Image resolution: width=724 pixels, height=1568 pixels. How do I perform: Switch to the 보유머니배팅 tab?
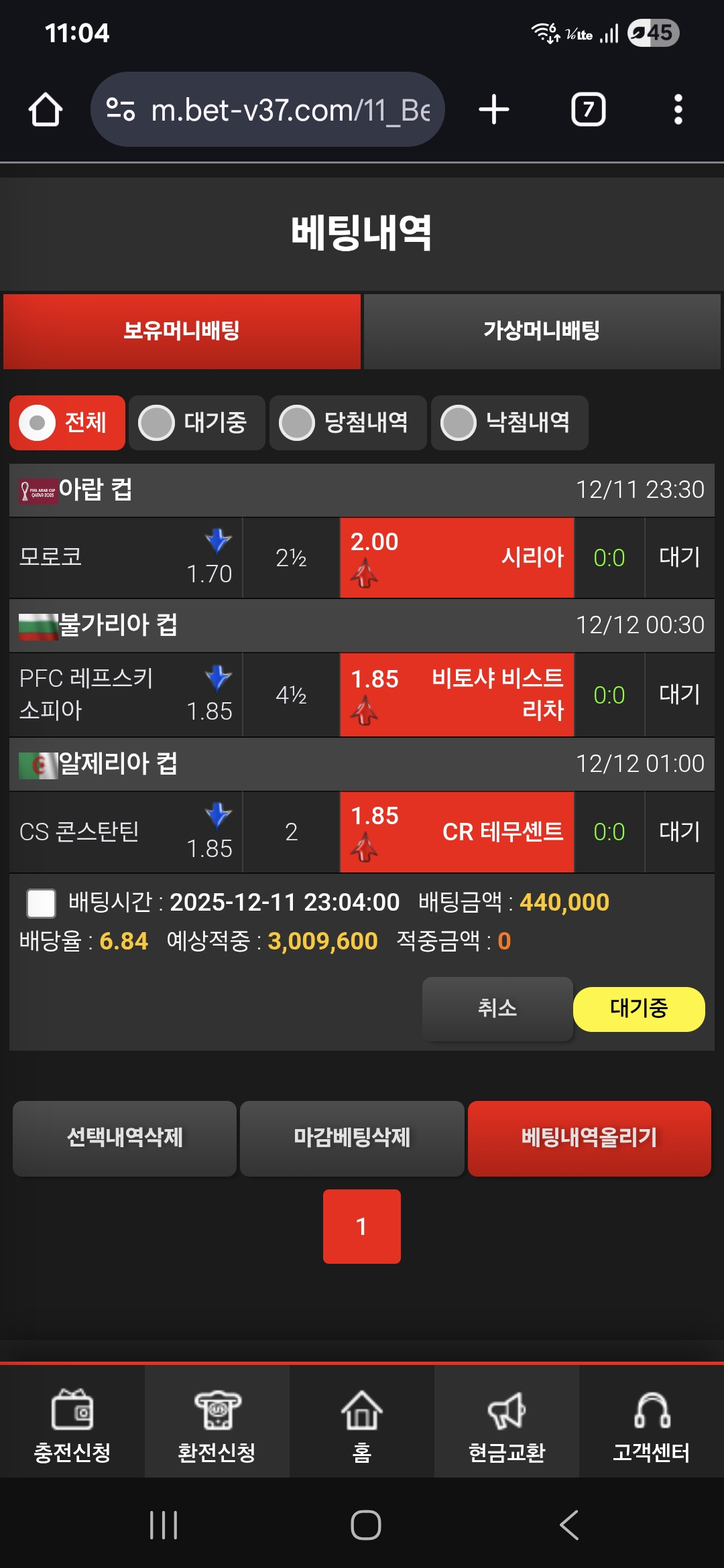tap(182, 331)
